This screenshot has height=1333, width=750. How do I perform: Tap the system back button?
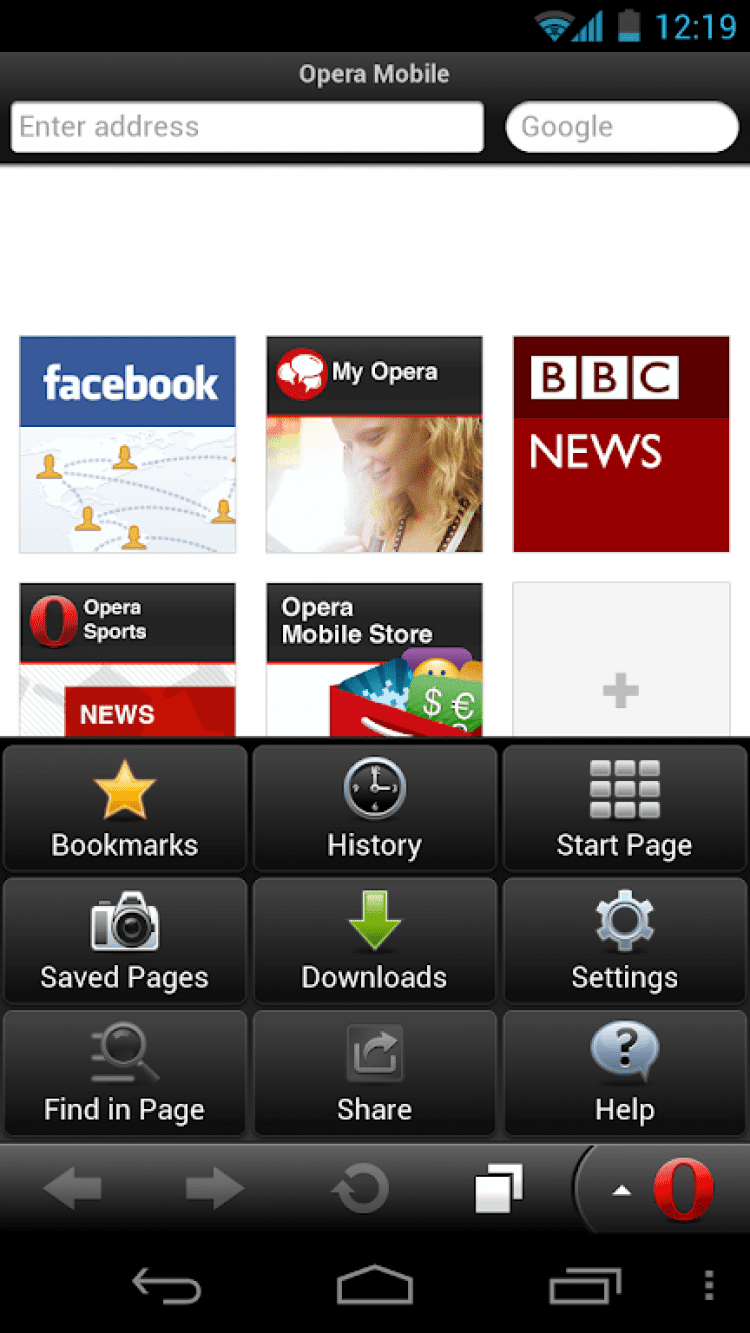coord(167,1285)
